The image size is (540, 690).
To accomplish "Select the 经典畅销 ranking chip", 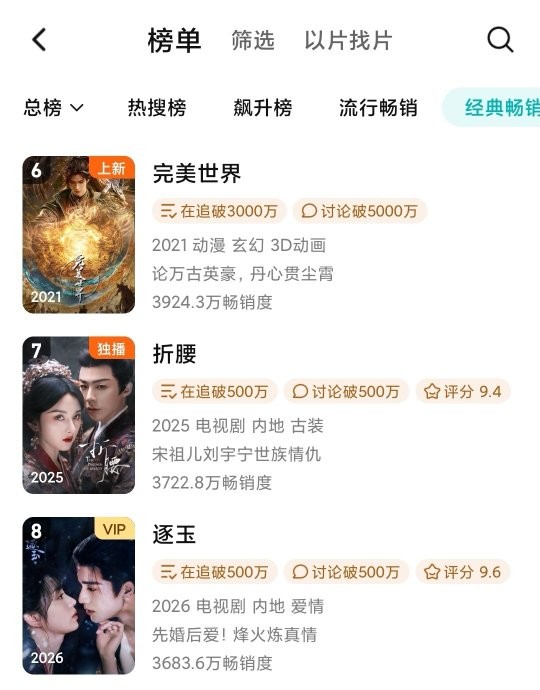I will coord(491,108).
